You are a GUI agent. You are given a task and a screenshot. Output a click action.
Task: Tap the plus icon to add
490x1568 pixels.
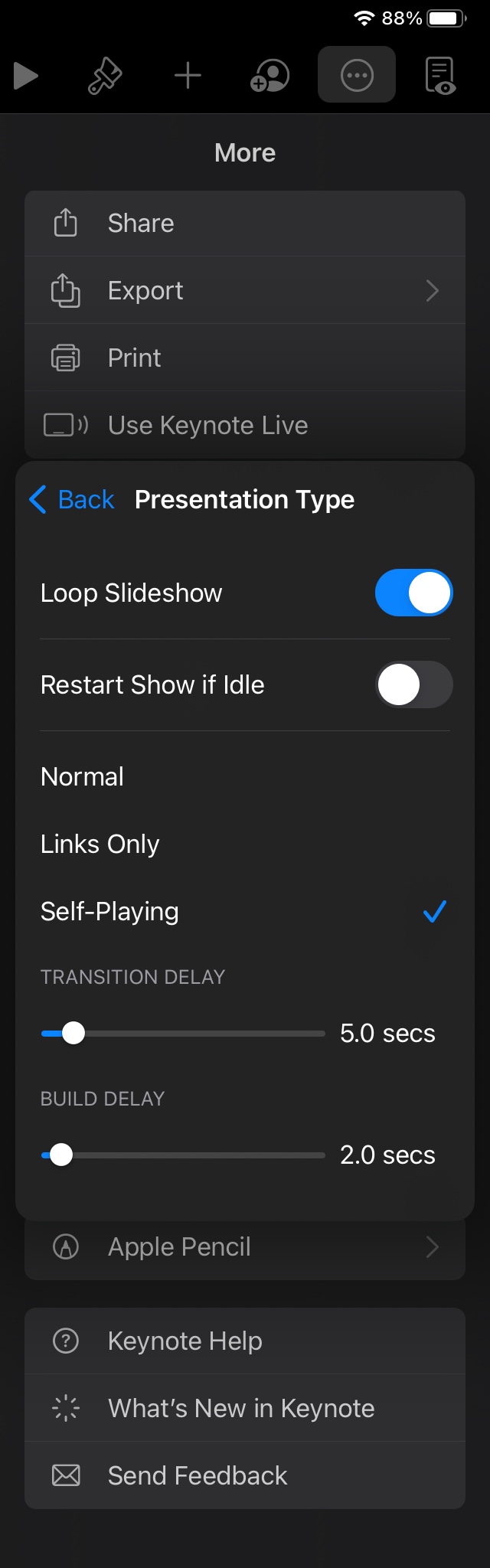pyautogui.click(x=188, y=75)
